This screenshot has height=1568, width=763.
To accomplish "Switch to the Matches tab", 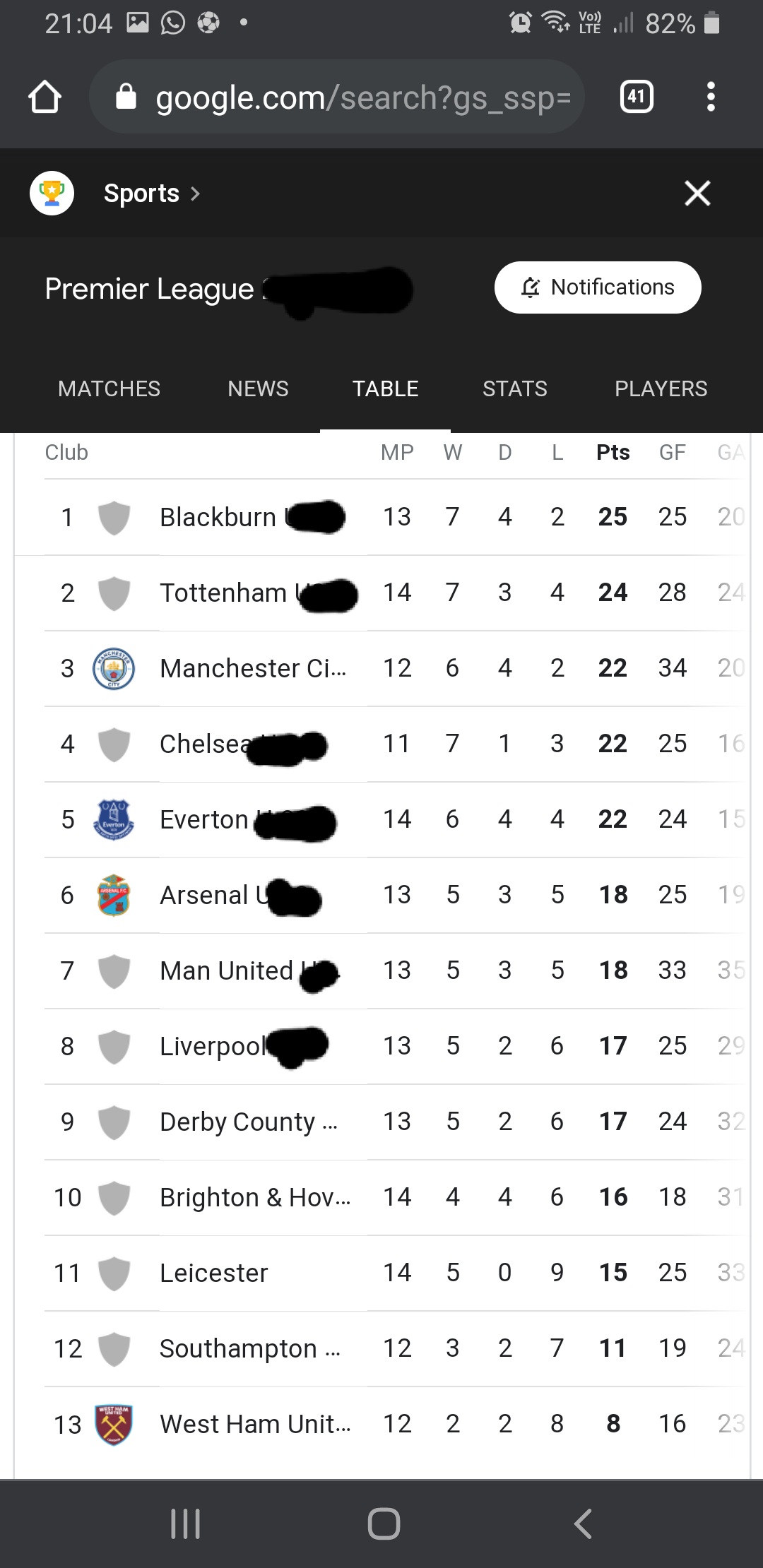I will (x=110, y=388).
